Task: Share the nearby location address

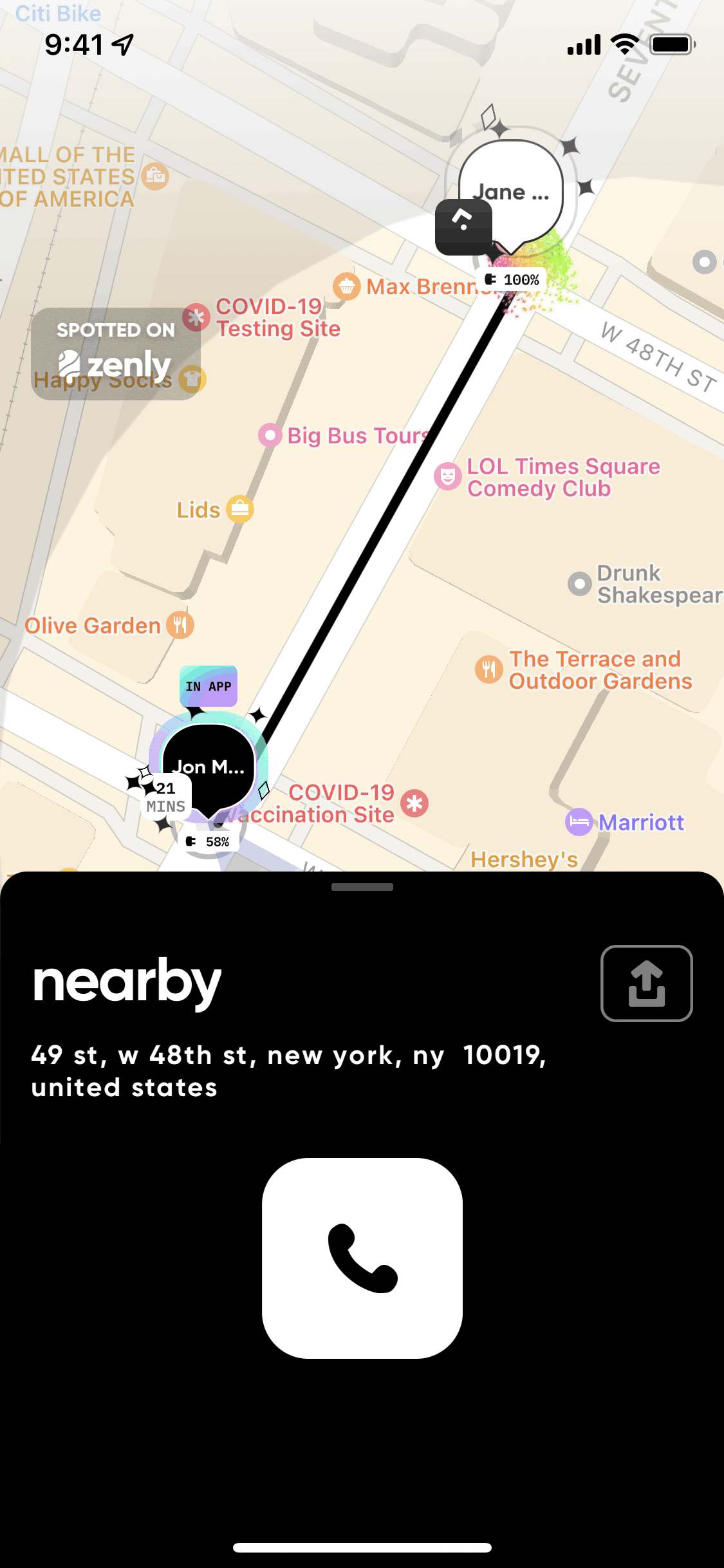Action: (646, 983)
